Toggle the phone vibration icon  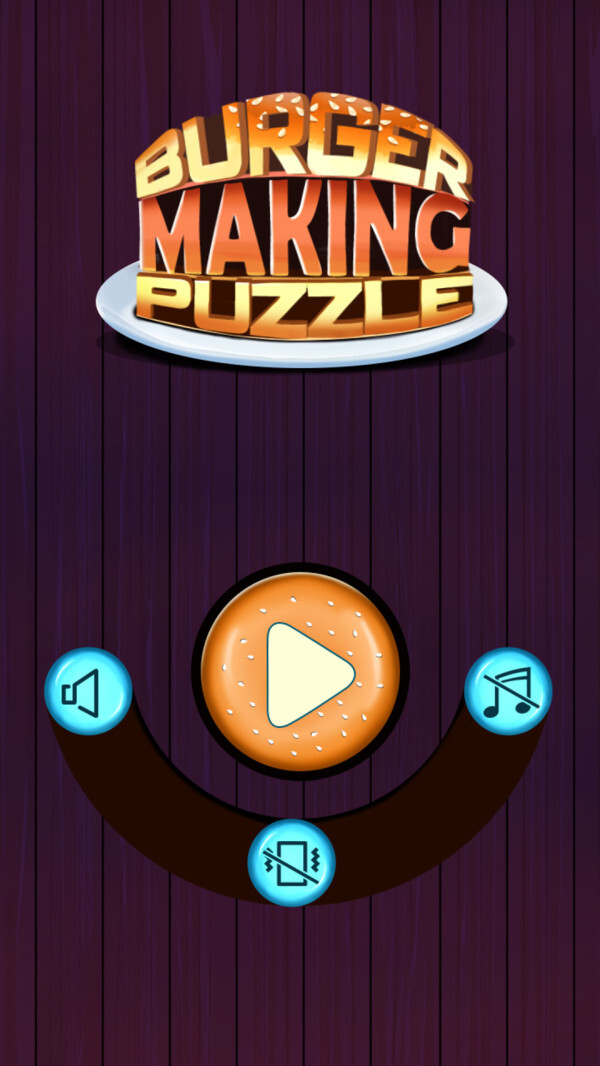[x=291, y=861]
